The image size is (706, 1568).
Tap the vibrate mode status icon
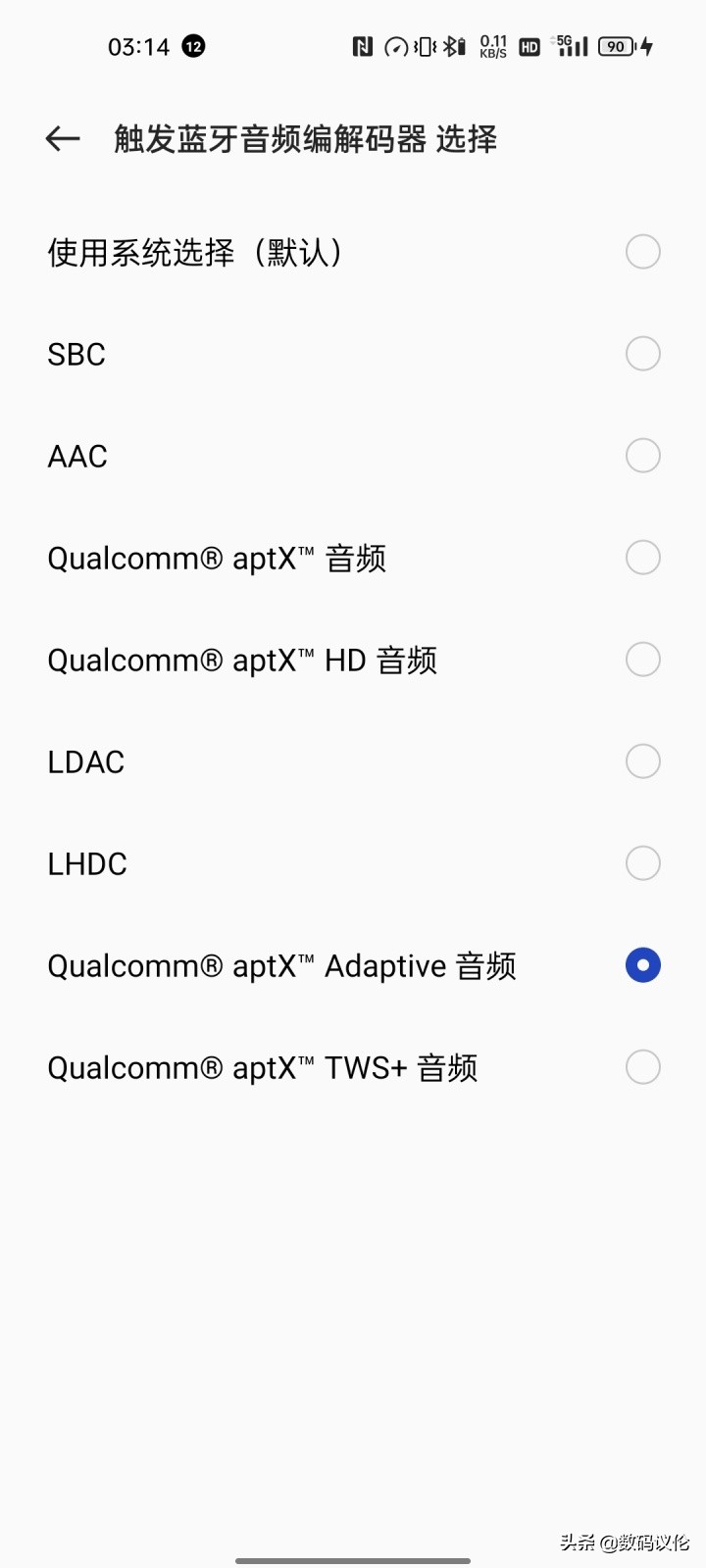[426, 46]
